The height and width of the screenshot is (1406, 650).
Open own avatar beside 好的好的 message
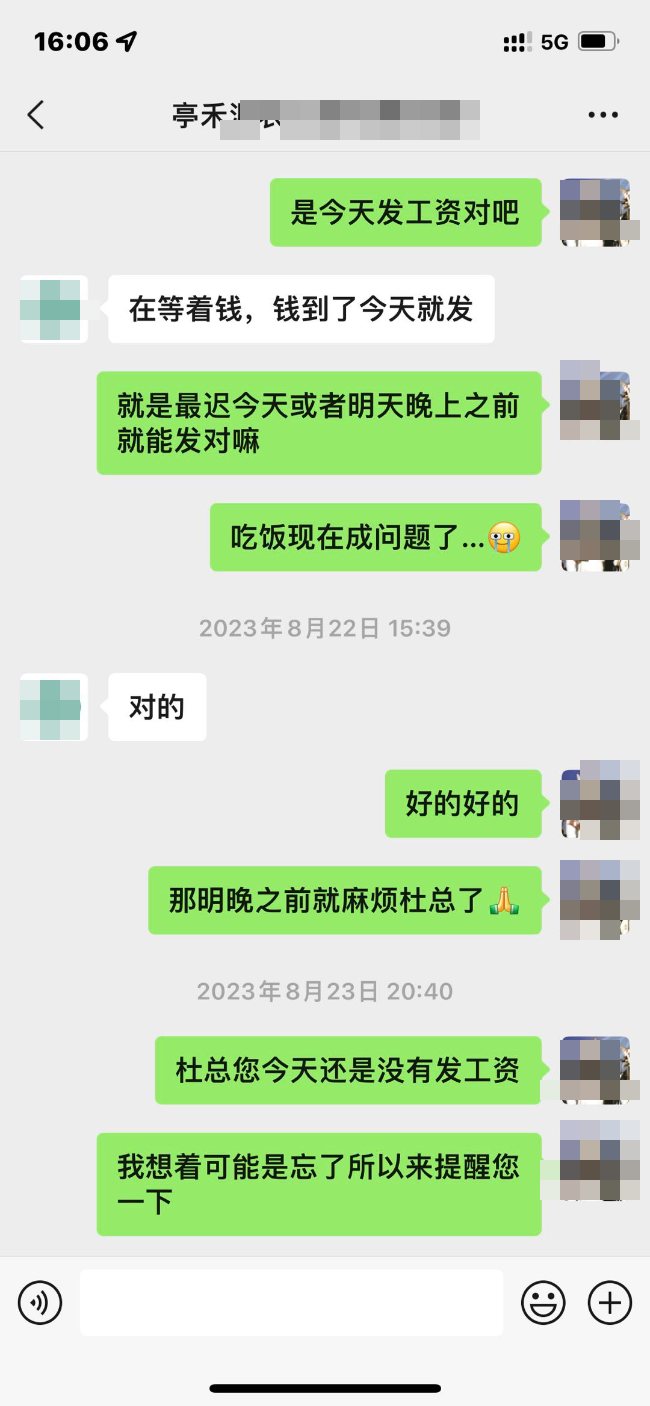coord(594,803)
